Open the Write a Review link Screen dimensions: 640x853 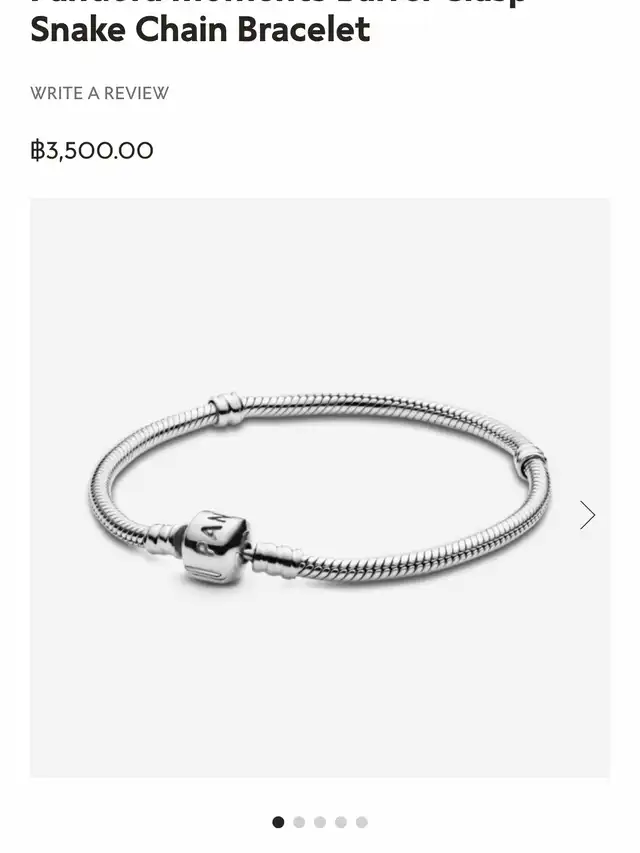(x=99, y=93)
